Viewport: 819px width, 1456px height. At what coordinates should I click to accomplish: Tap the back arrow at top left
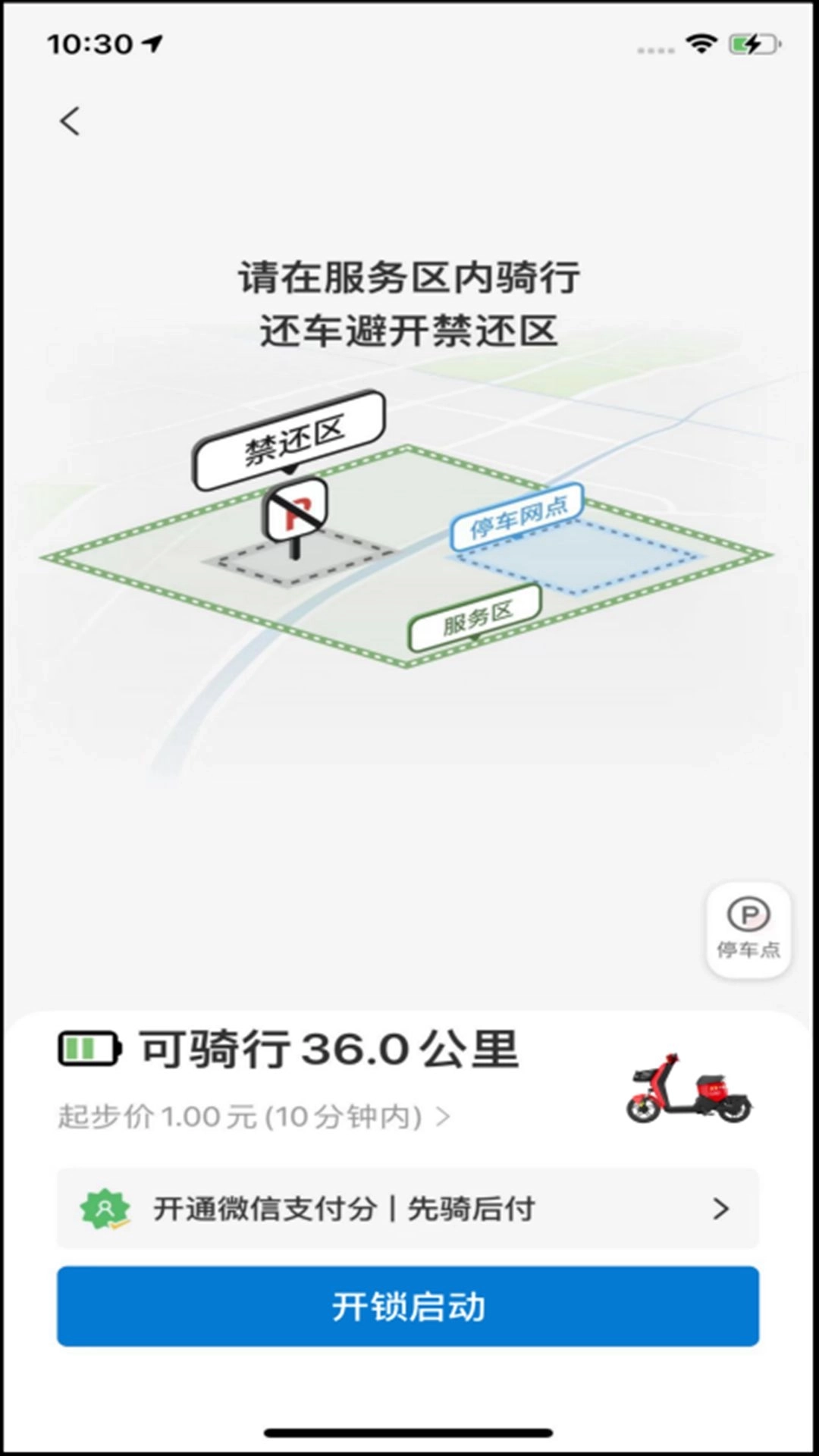point(71,120)
